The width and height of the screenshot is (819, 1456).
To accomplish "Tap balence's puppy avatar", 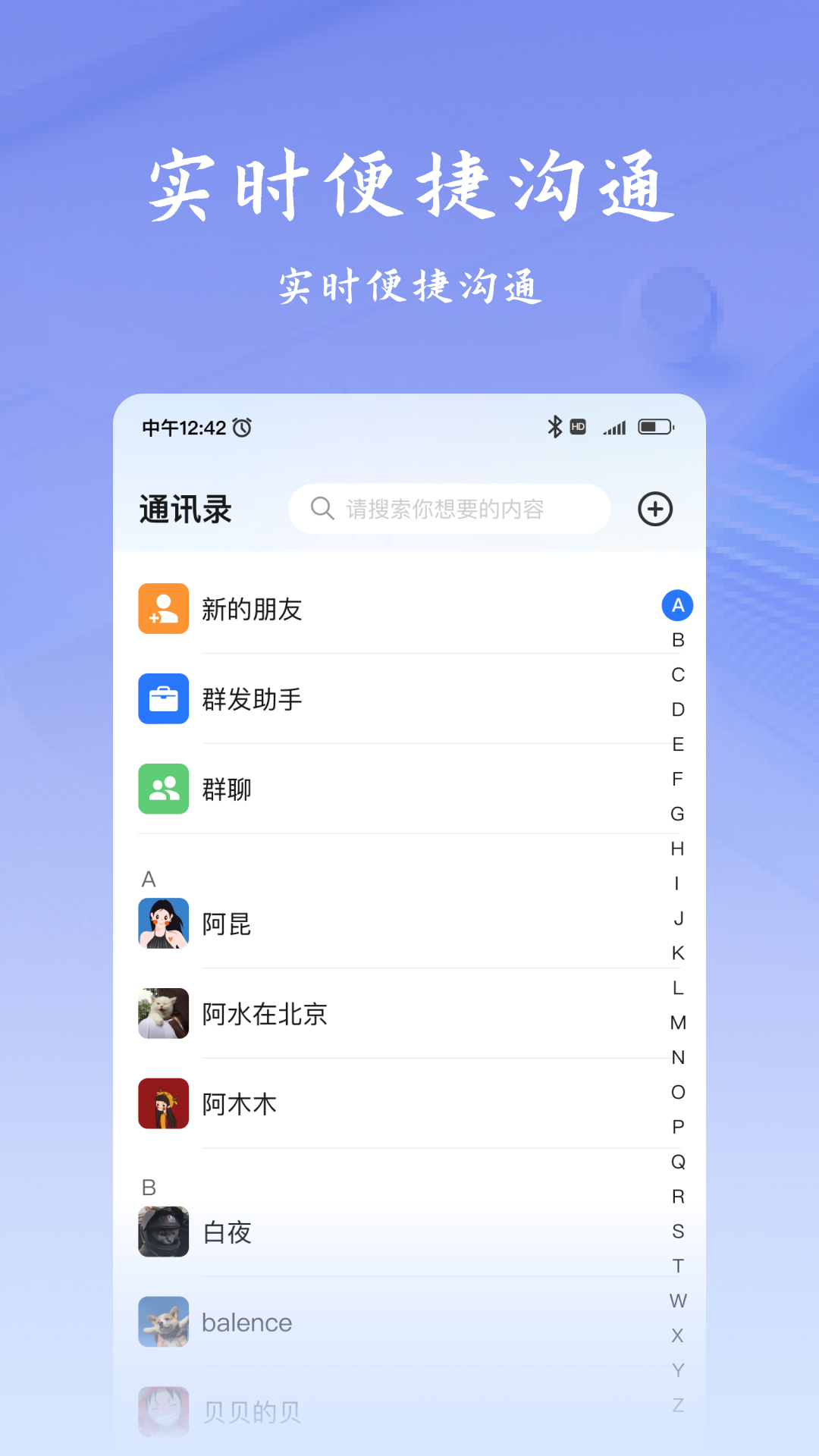I will click(163, 1322).
